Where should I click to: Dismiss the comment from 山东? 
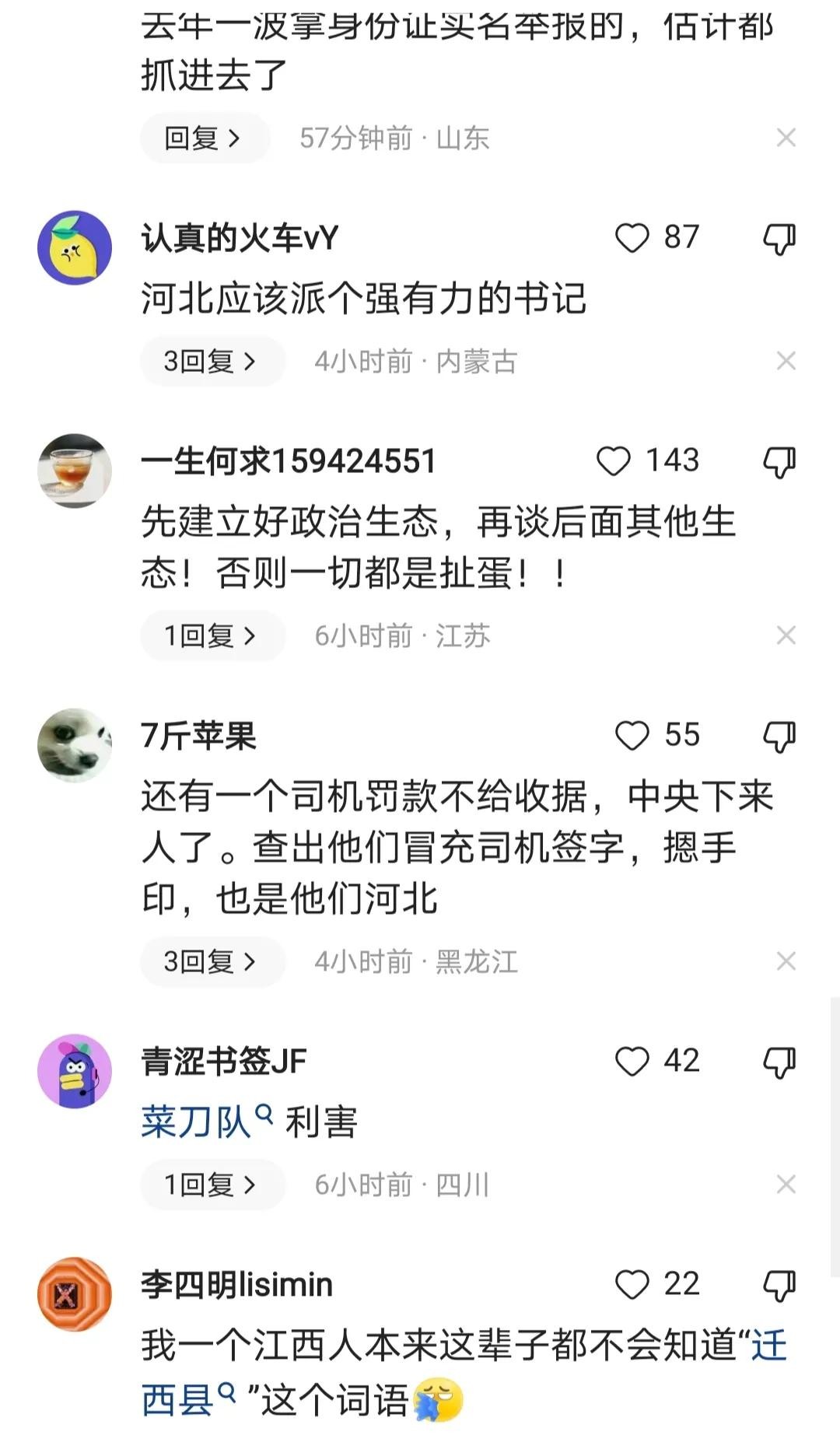786,138
